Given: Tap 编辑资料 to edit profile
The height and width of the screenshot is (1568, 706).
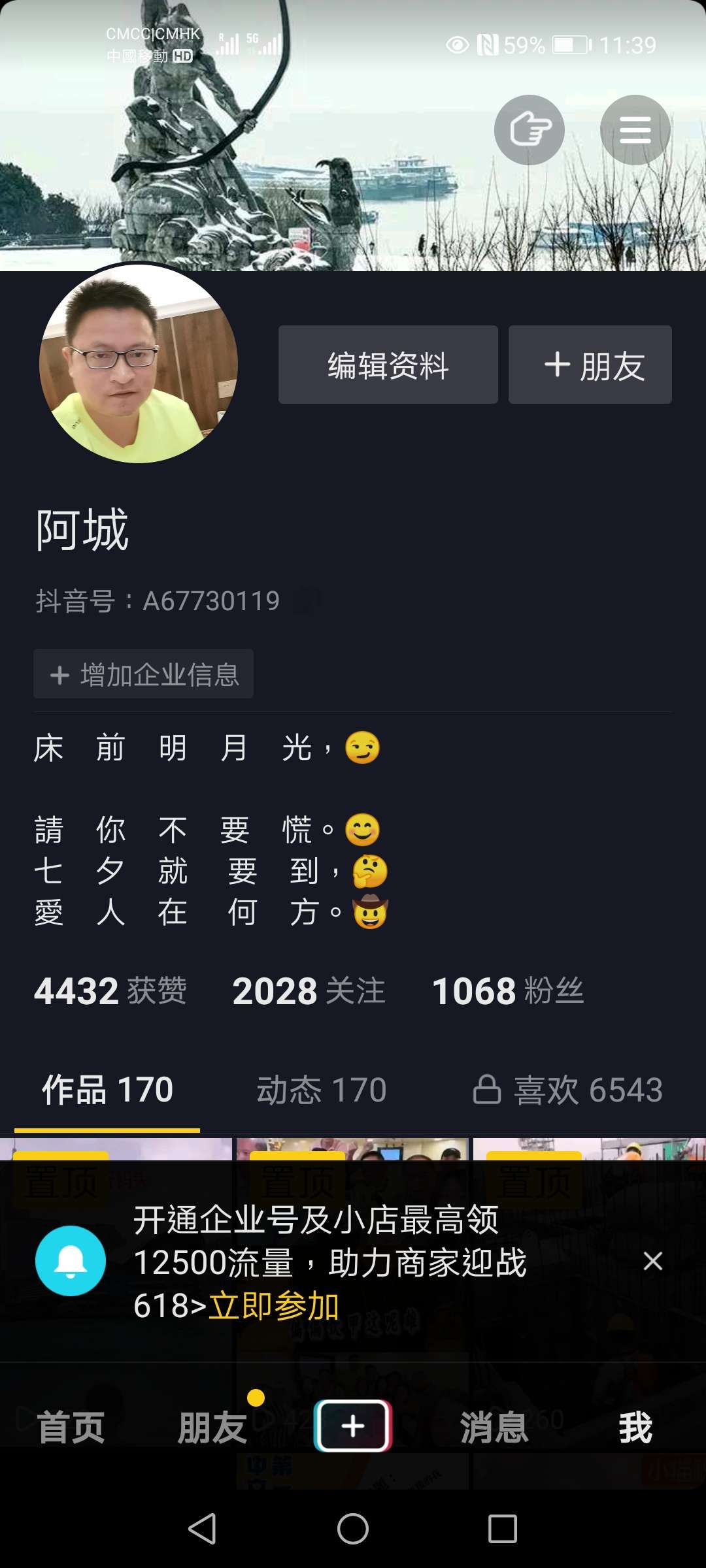Looking at the screenshot, I should [388, 365].
